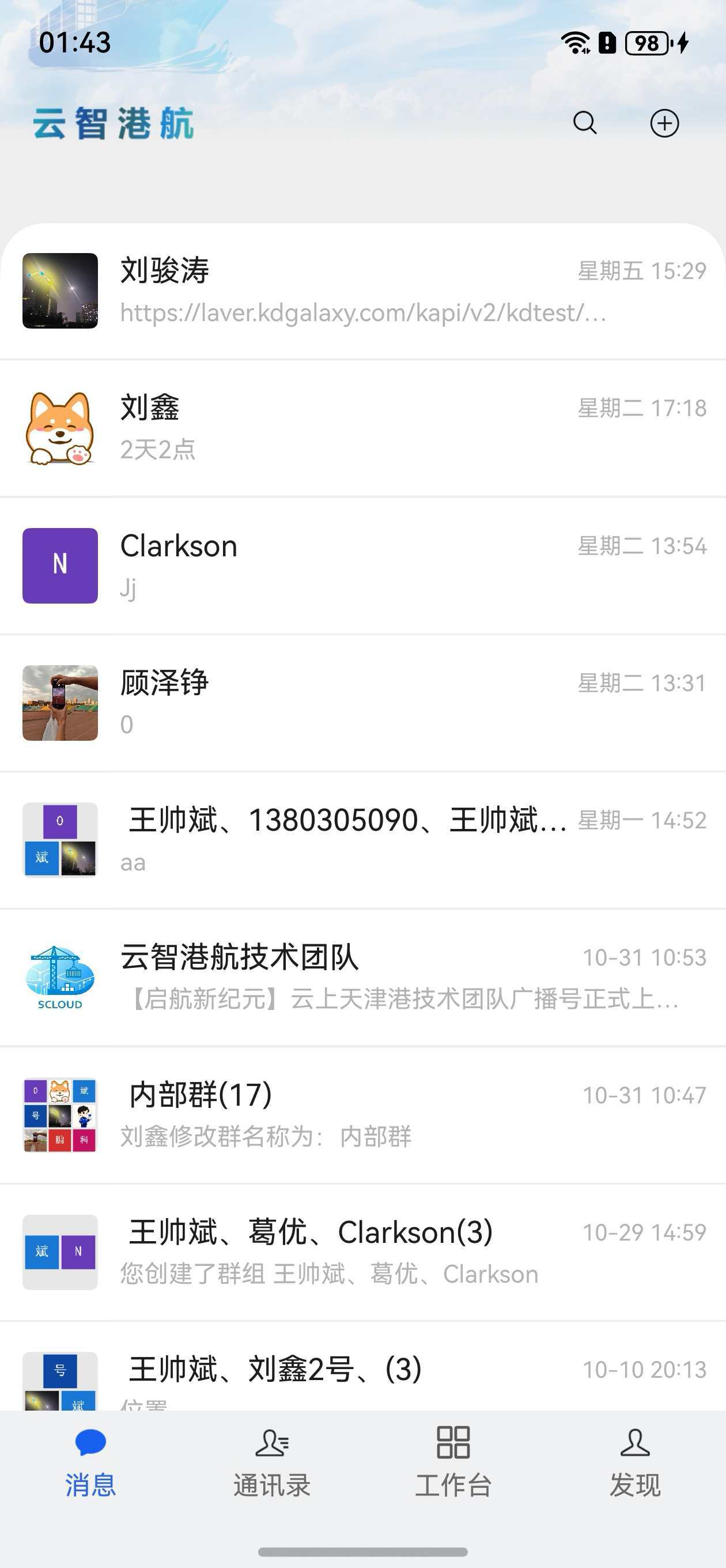Switch to the 通讯录 tab
The image size is (726, 1568).
pyautogui.click(x=271, y=1462)
